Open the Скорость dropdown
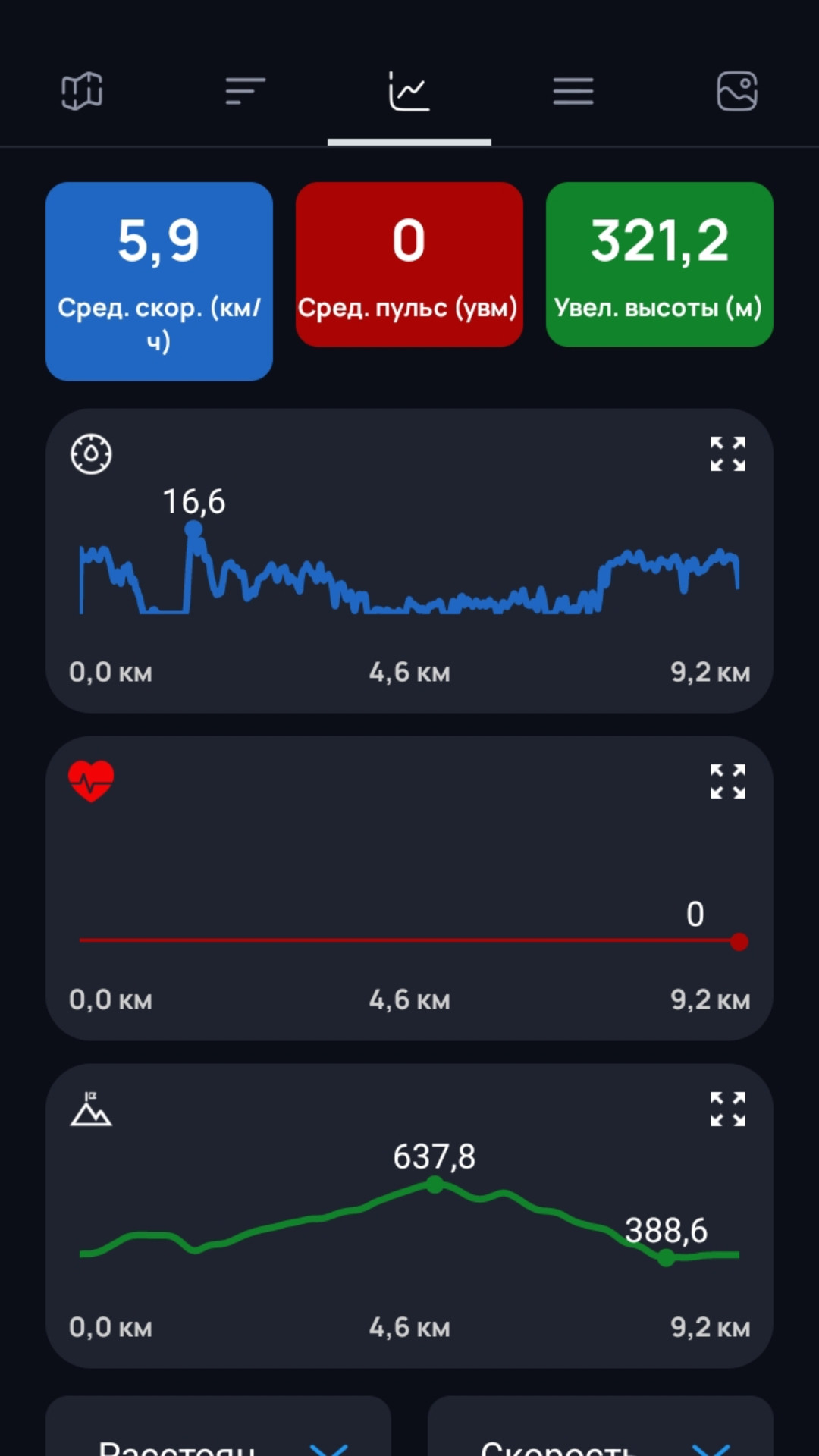Image resolution: width=819 pixels, height=1456 pixels. 601,1429
